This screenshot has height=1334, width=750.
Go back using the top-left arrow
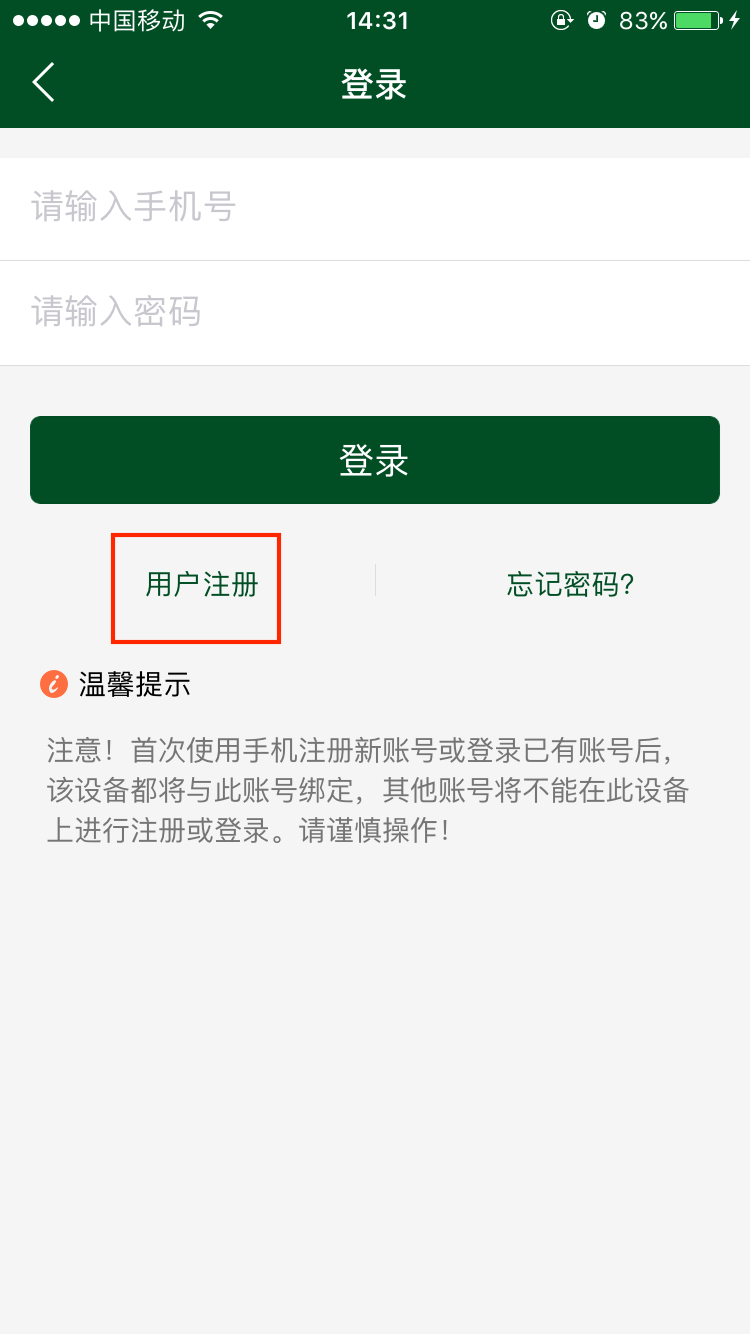tap(43, 83)
